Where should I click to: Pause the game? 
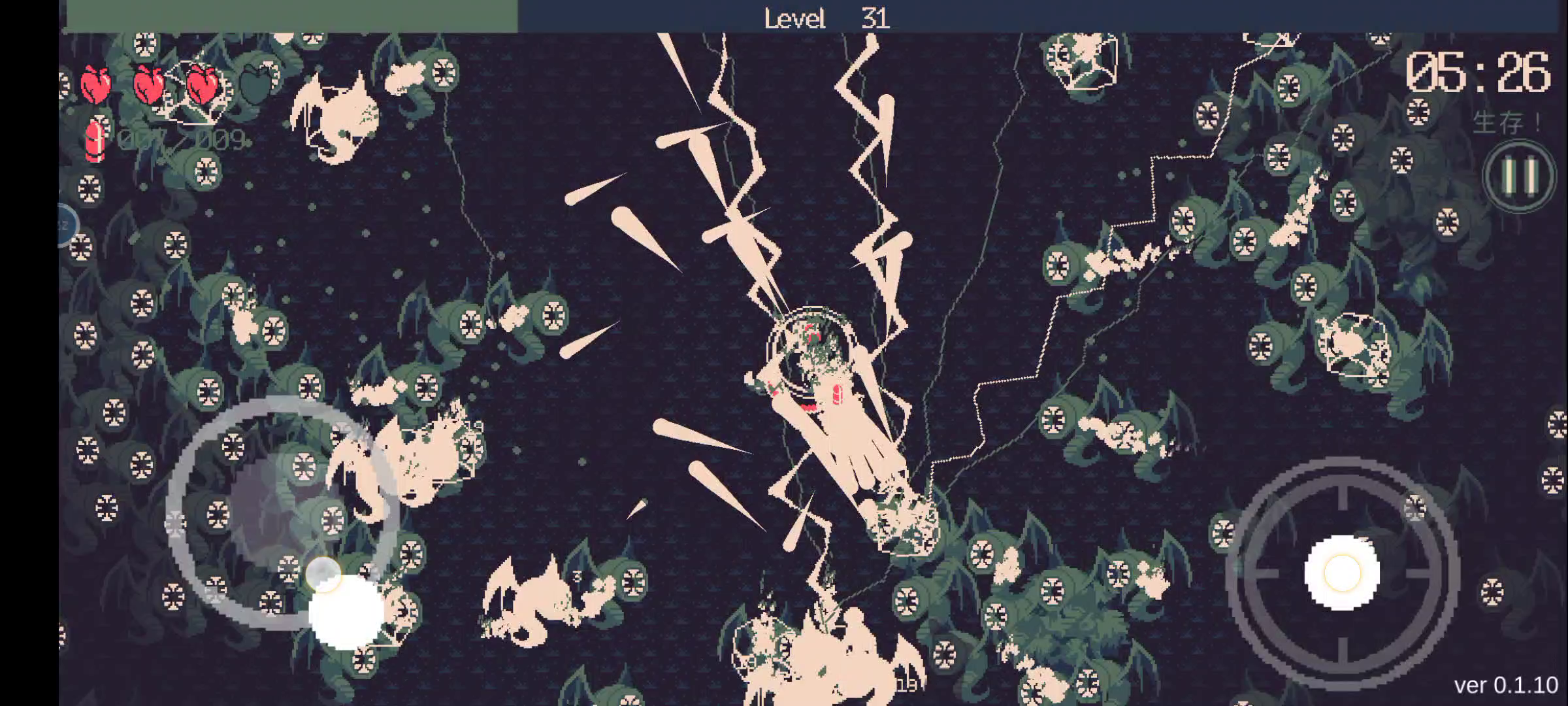point(1519,175)
